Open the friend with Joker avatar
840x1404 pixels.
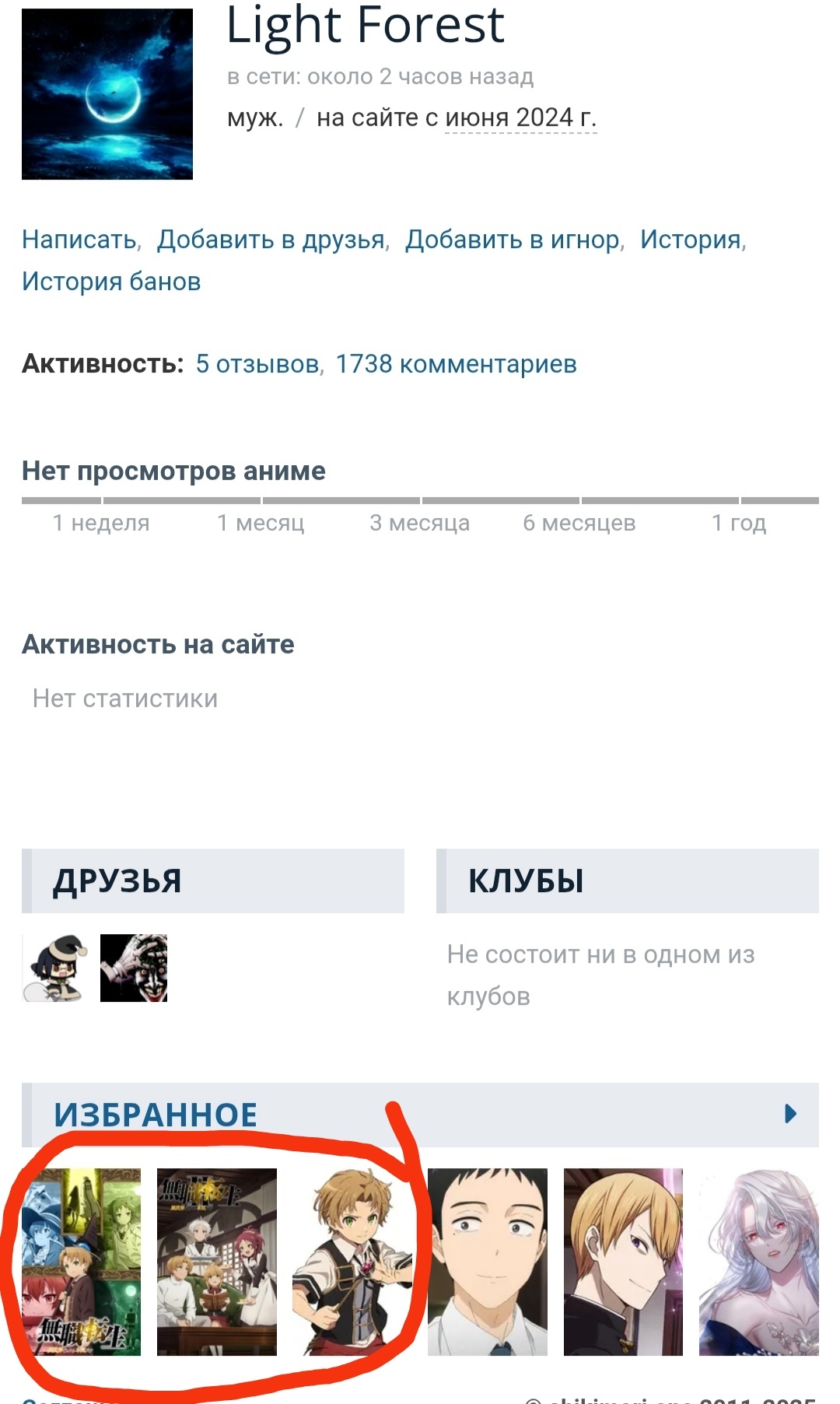tap(134, 968)
